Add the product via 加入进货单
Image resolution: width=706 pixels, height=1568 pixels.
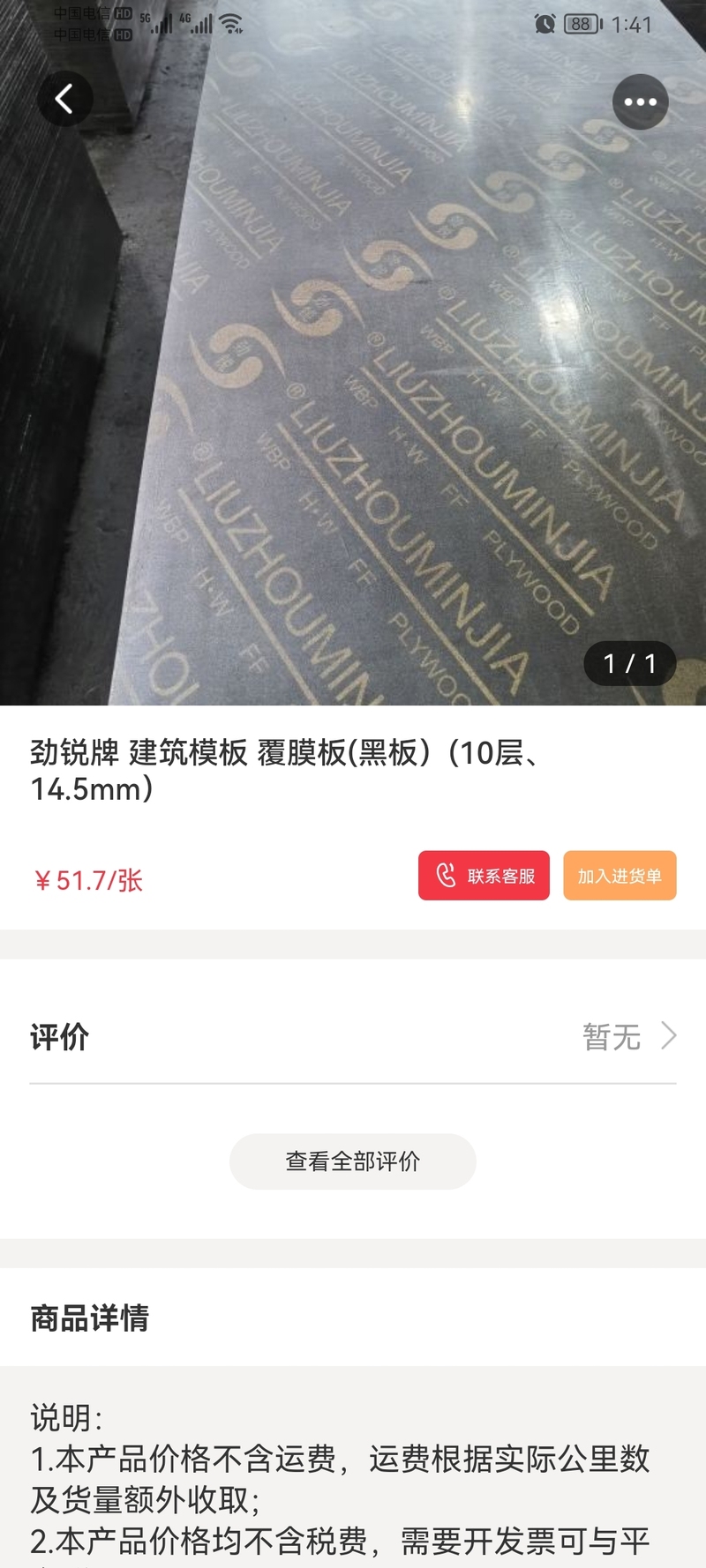(620, 876)
